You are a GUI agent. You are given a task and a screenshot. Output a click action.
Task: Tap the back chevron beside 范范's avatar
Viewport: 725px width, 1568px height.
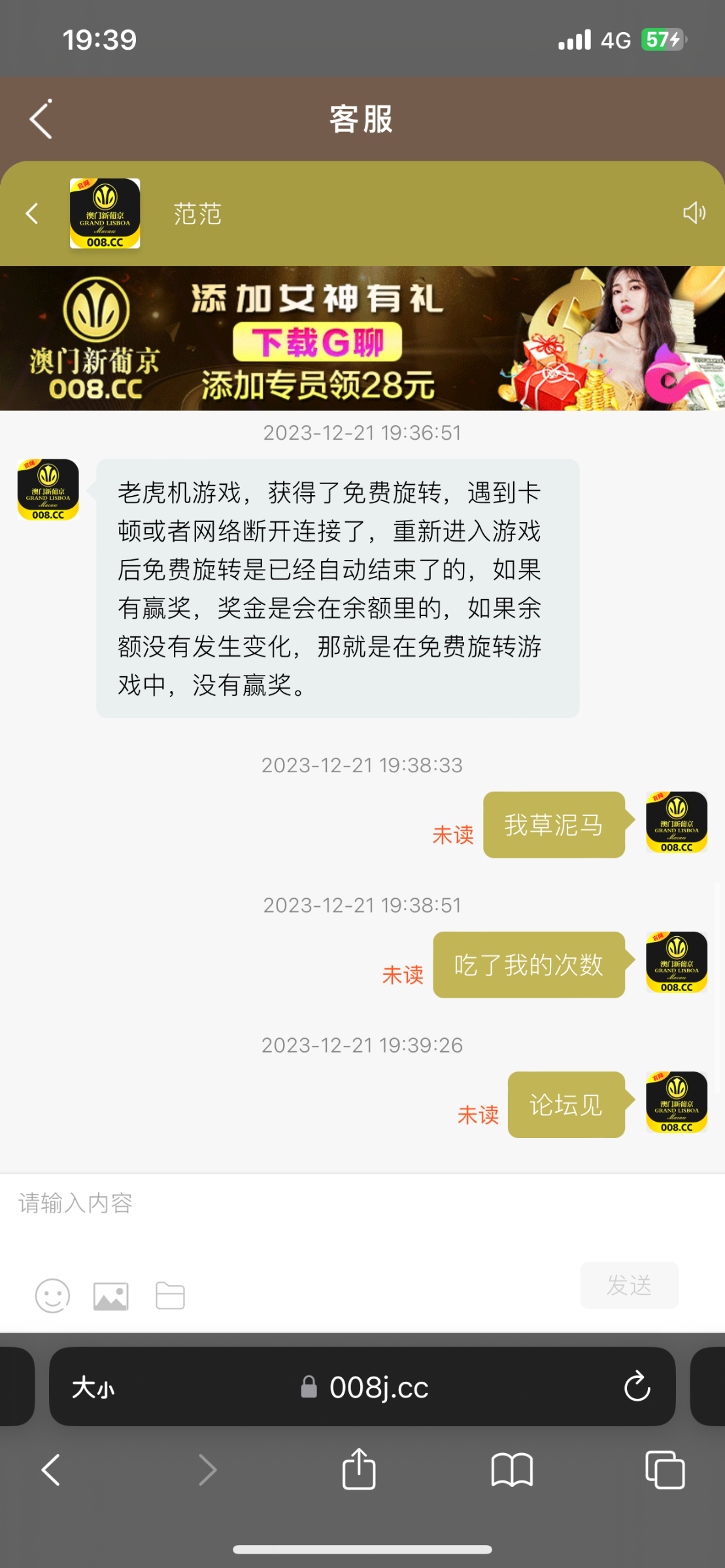(32, 214)
